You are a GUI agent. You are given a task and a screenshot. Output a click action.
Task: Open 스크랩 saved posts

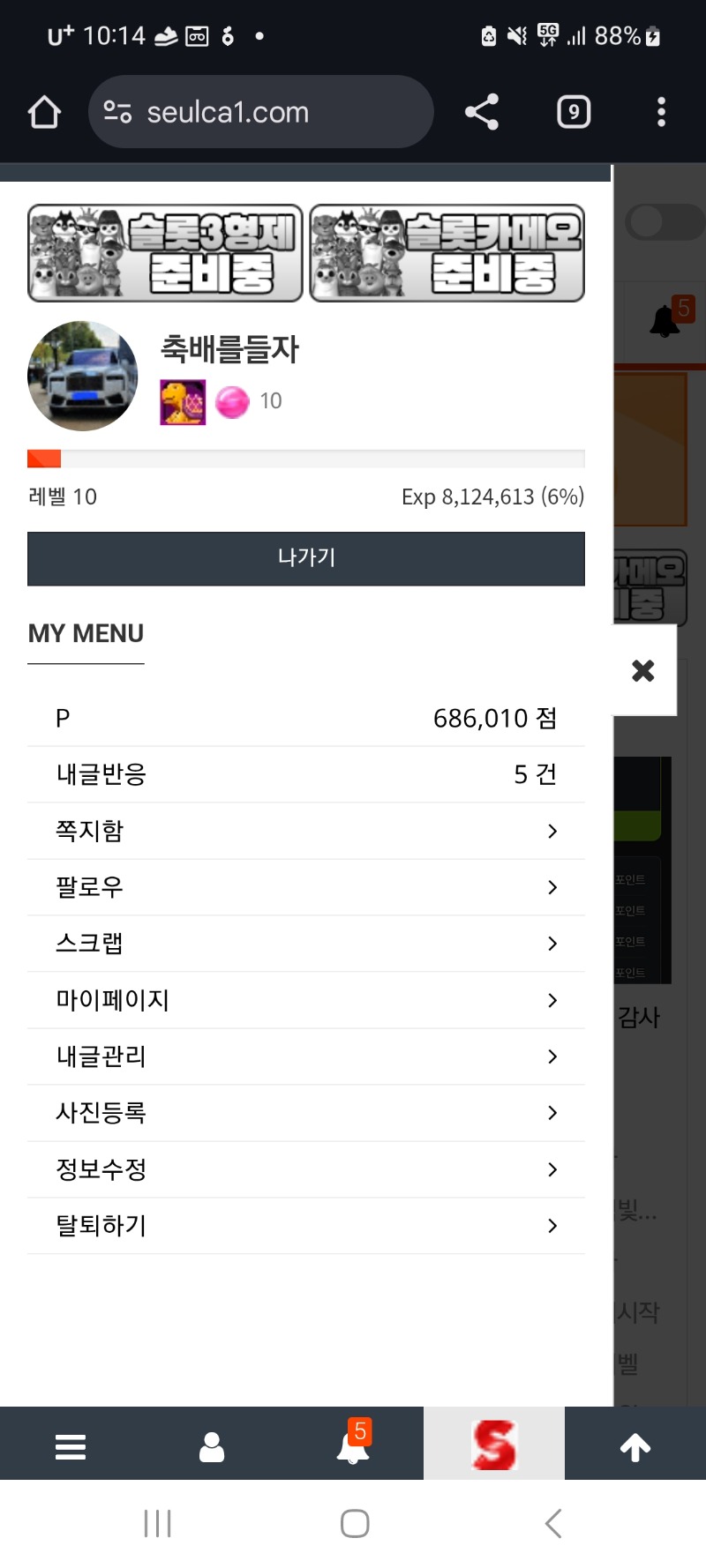click(306, 944)
